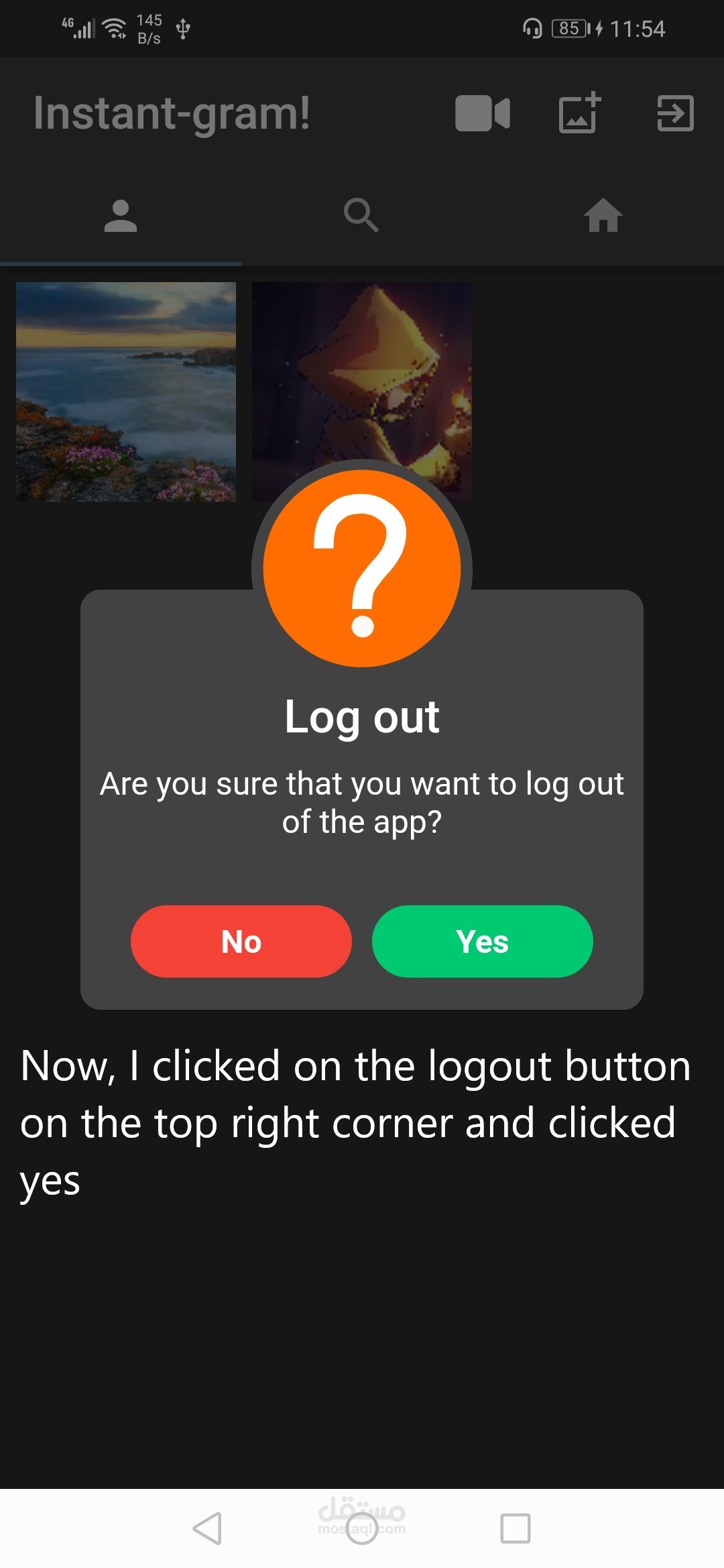
Task: Add a new image post
Action: (579, 113)
